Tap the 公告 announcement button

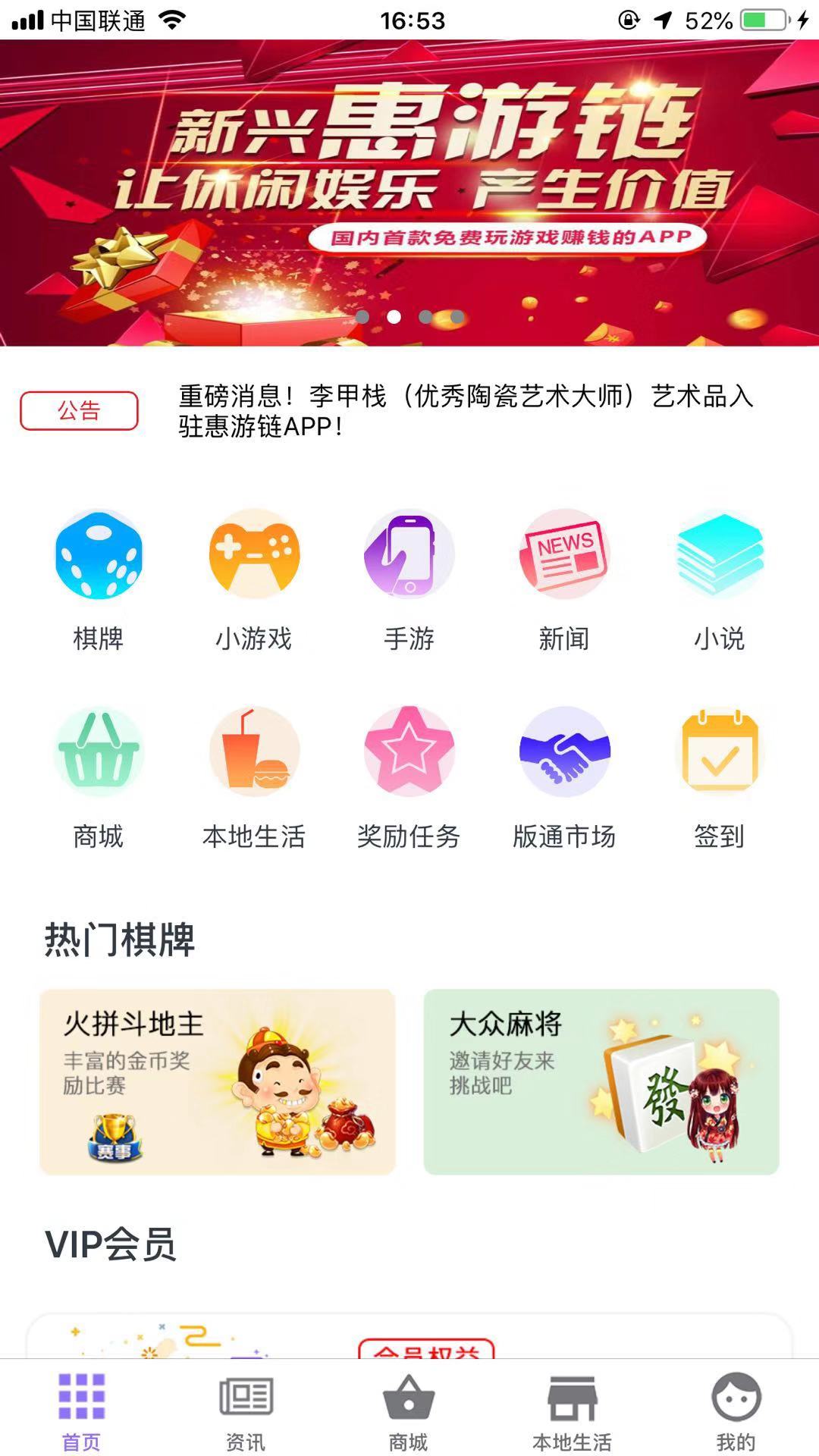[x=80, y=410]
